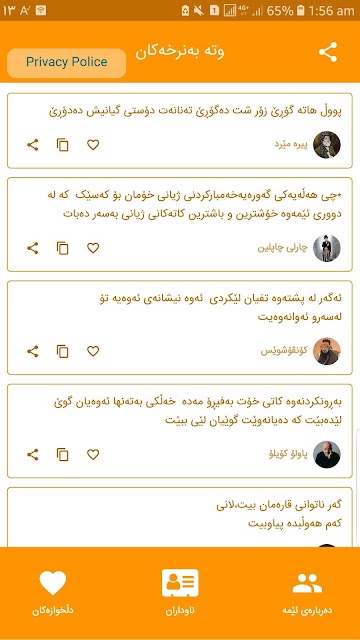360x640 pixels.
Task: Copy the quote by کۆنفۆشوێس
Action: [x=62, y=351]
